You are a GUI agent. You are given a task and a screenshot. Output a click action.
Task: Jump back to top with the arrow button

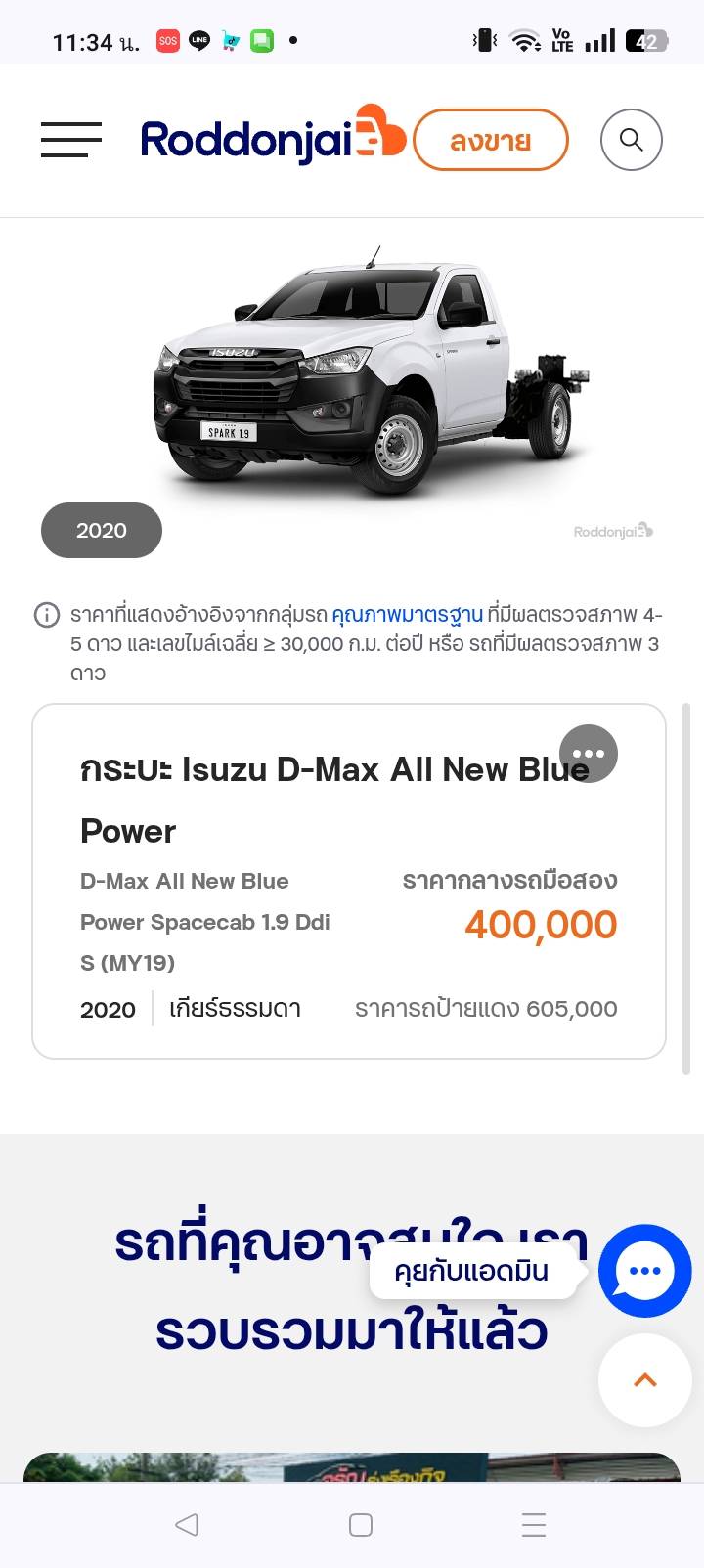645,1380
